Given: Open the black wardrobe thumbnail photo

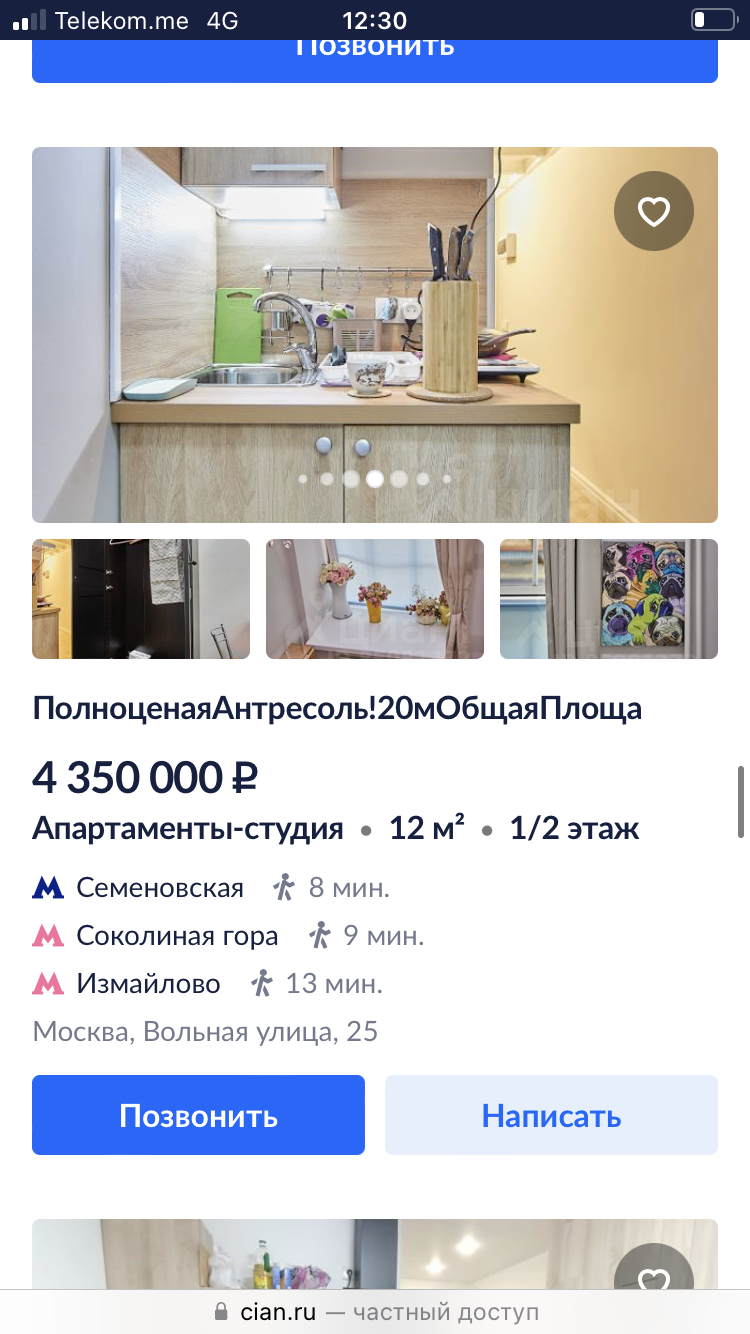Looking at the screenshot, I should pos(140,599).
